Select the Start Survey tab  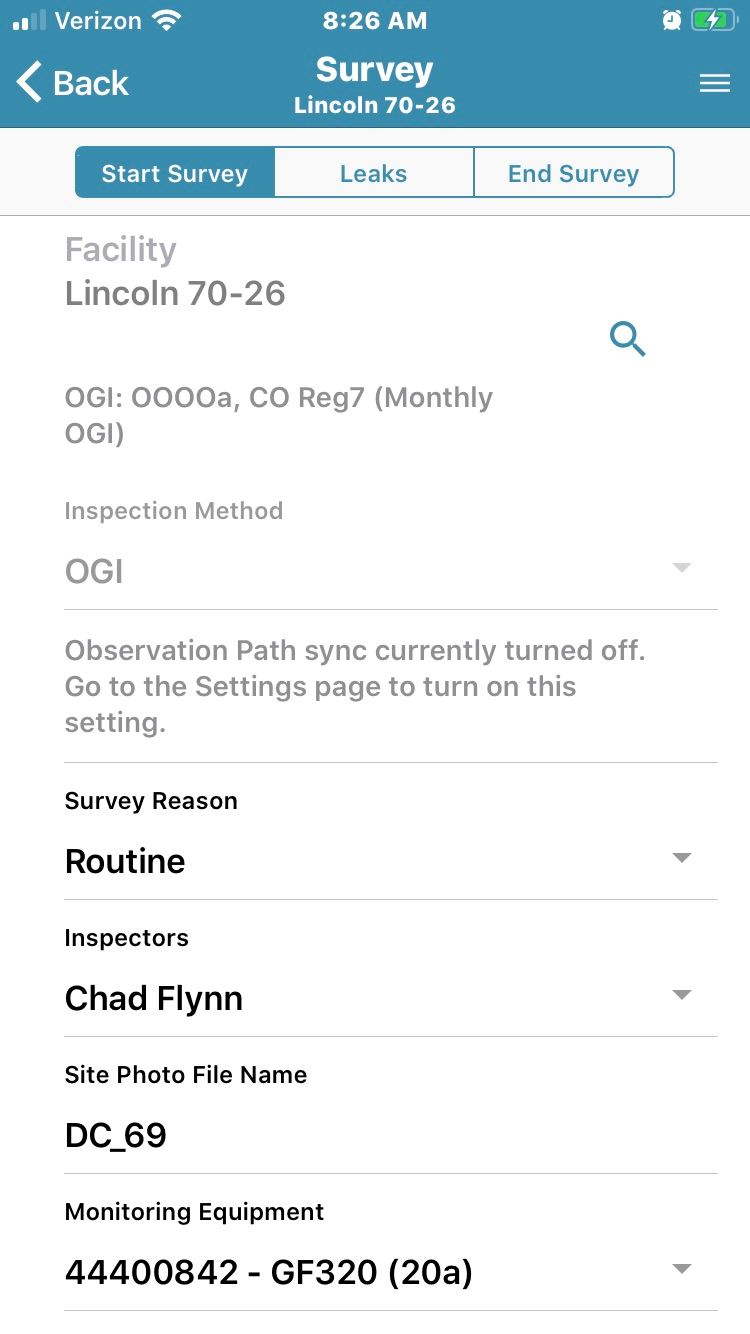(x=175, y=173)
